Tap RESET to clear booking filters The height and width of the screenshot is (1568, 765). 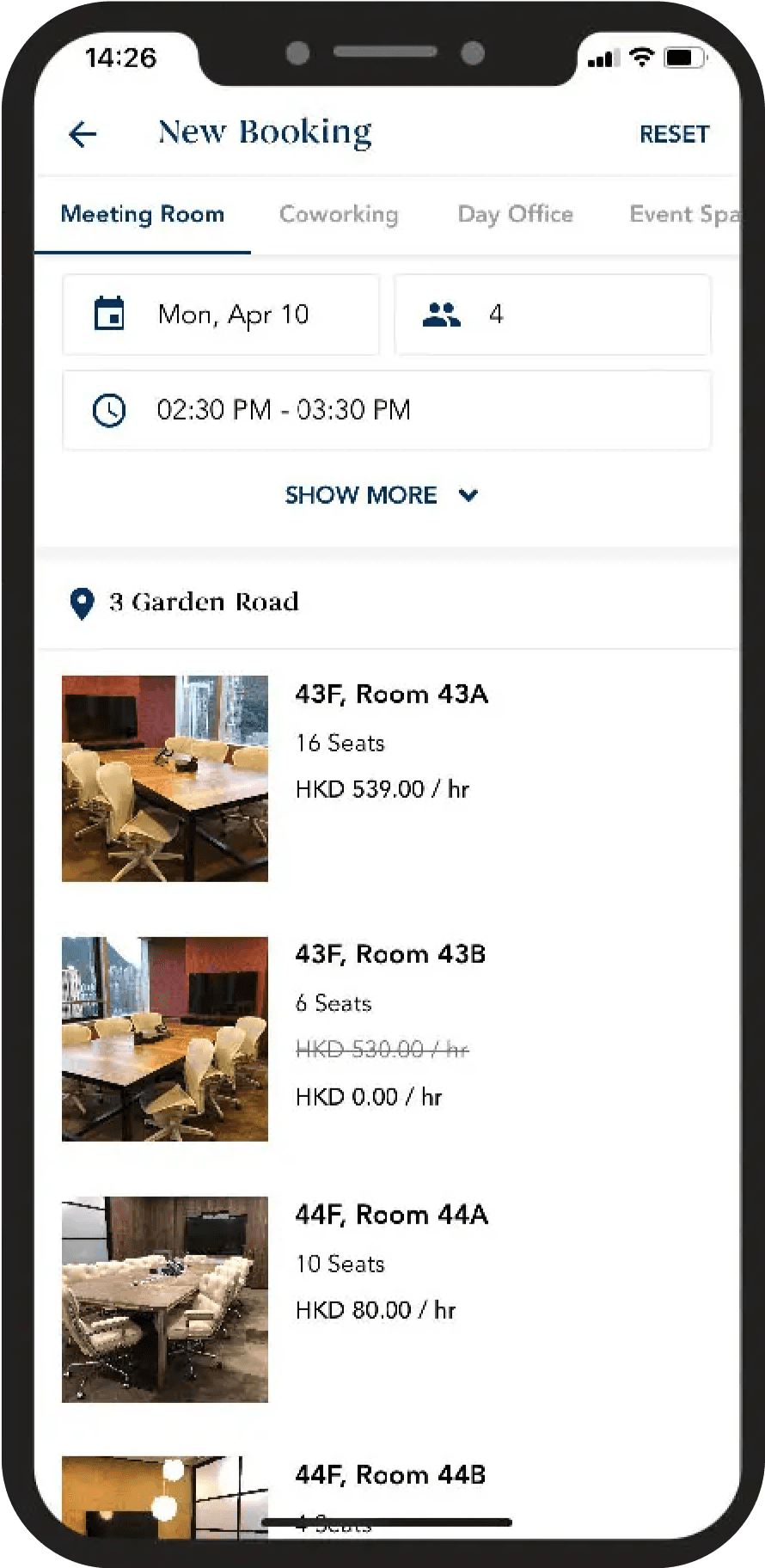point(675,134)
